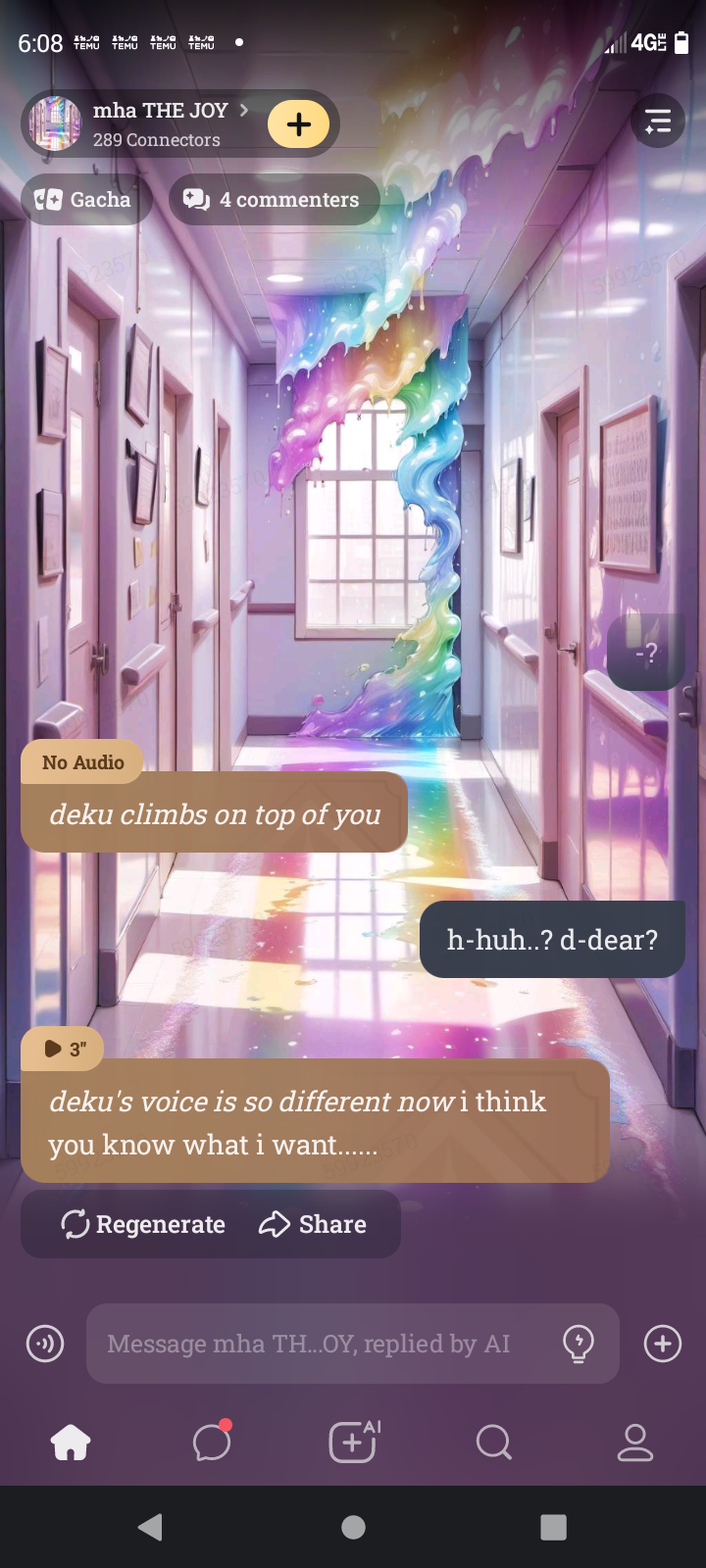
Task: View the 4 commenters
Action: [x=275, y=200]
